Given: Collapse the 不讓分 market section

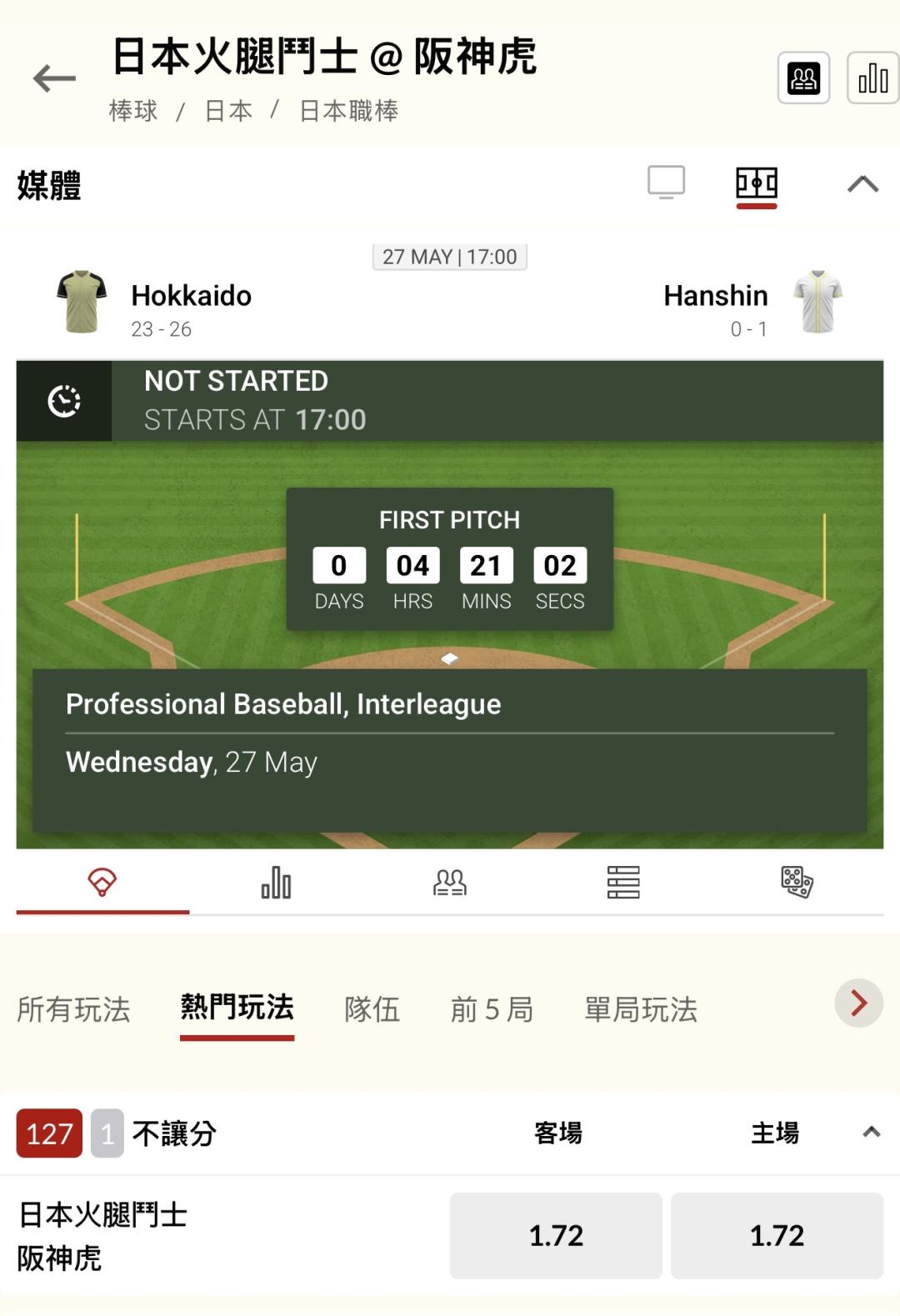Looking at the screenshot, I should pos(871,1132).
